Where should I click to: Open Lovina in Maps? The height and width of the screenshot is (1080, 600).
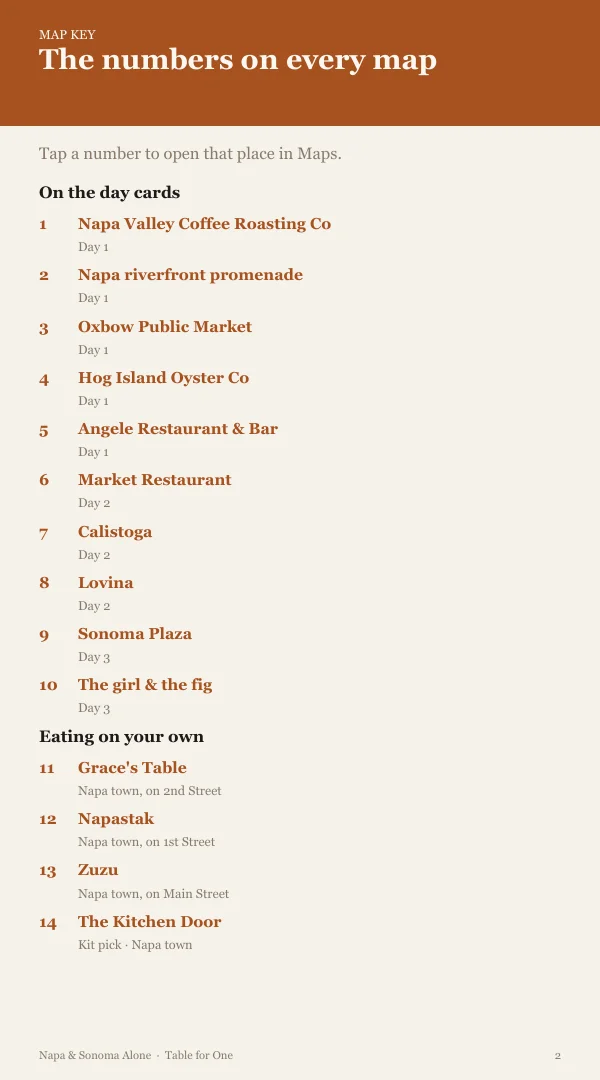tap(105, 583)
